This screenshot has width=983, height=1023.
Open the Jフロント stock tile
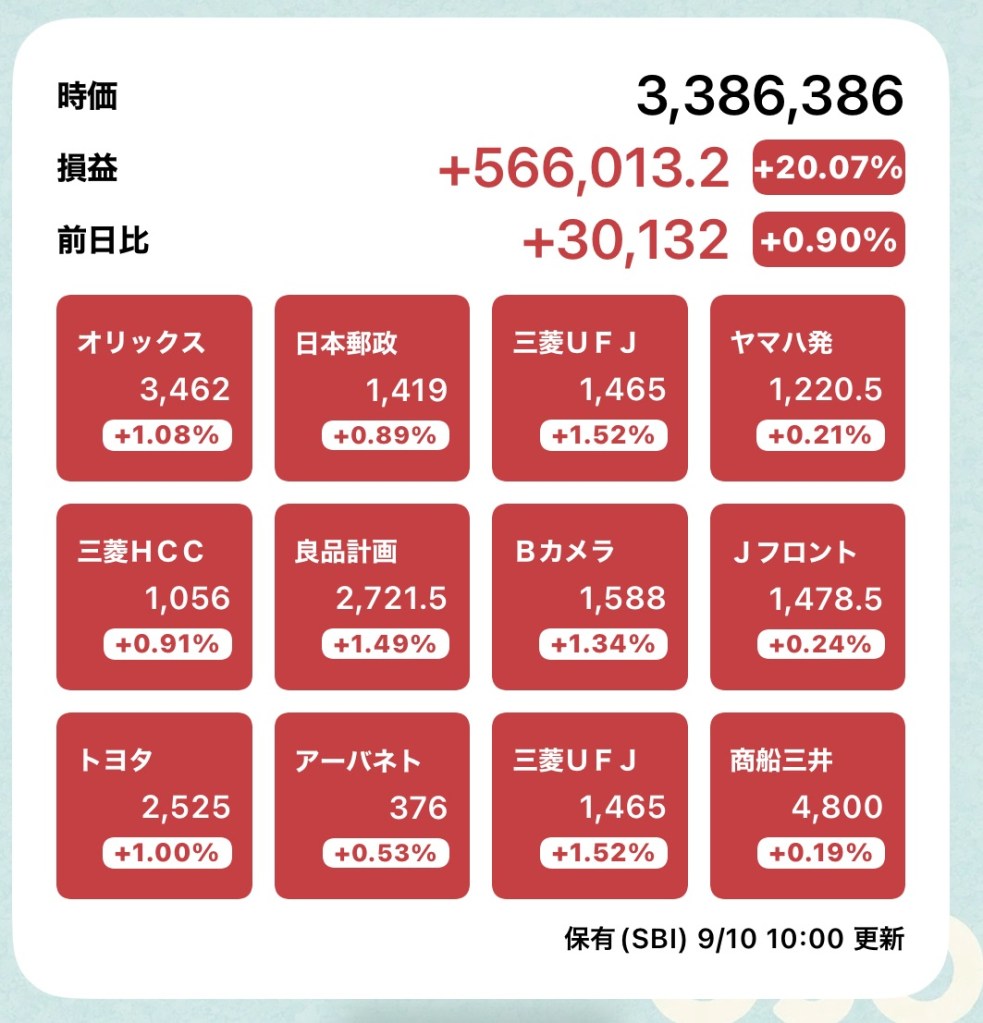pyautogui.click(x=807, y=597)
